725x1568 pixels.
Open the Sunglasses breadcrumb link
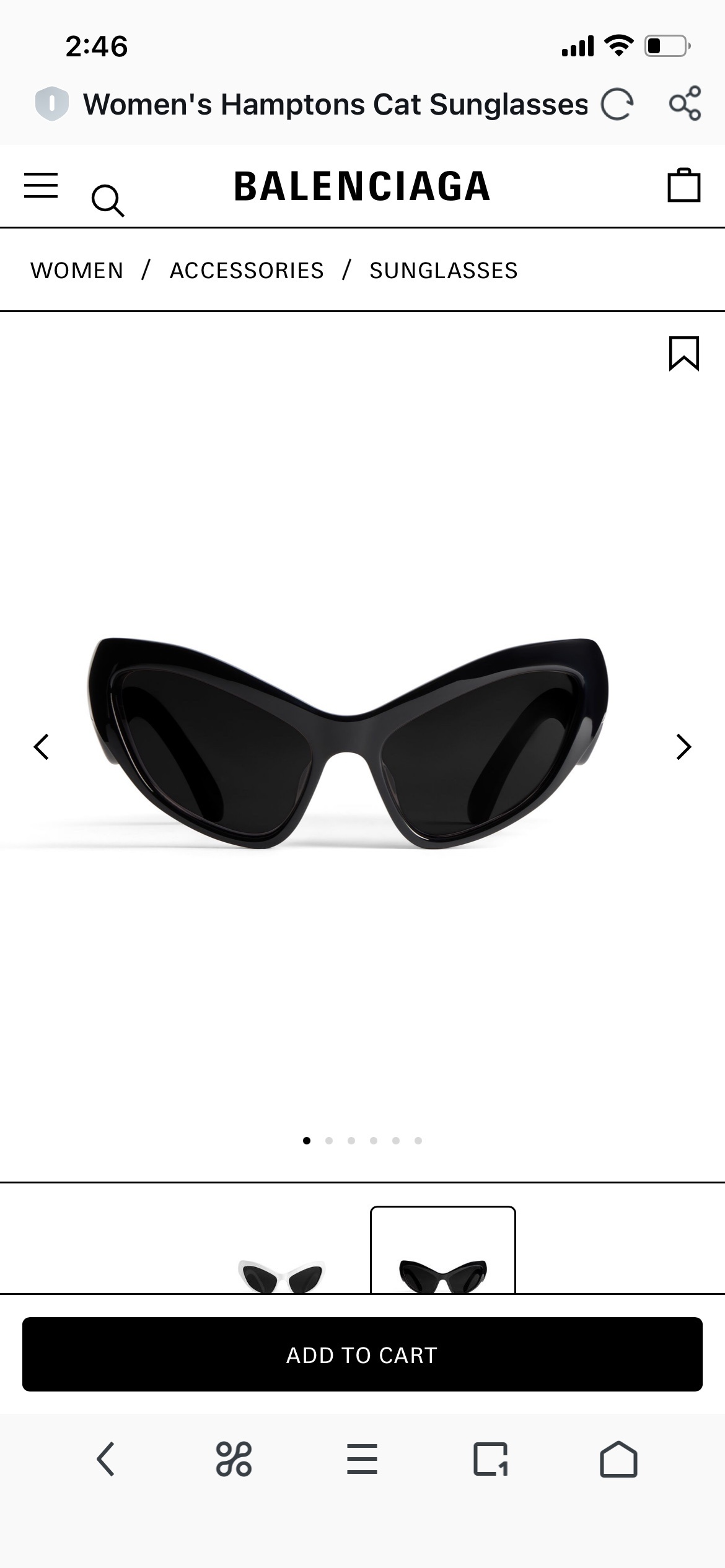pos(444,271)
